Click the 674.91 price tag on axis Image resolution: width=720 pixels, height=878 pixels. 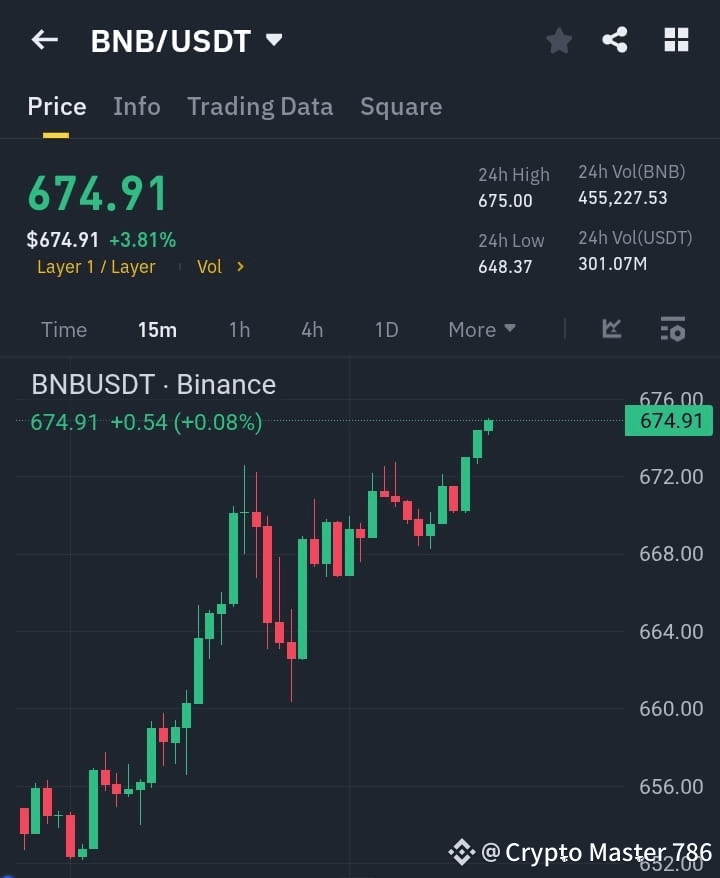pyautogui.click(x=668, y=421)
